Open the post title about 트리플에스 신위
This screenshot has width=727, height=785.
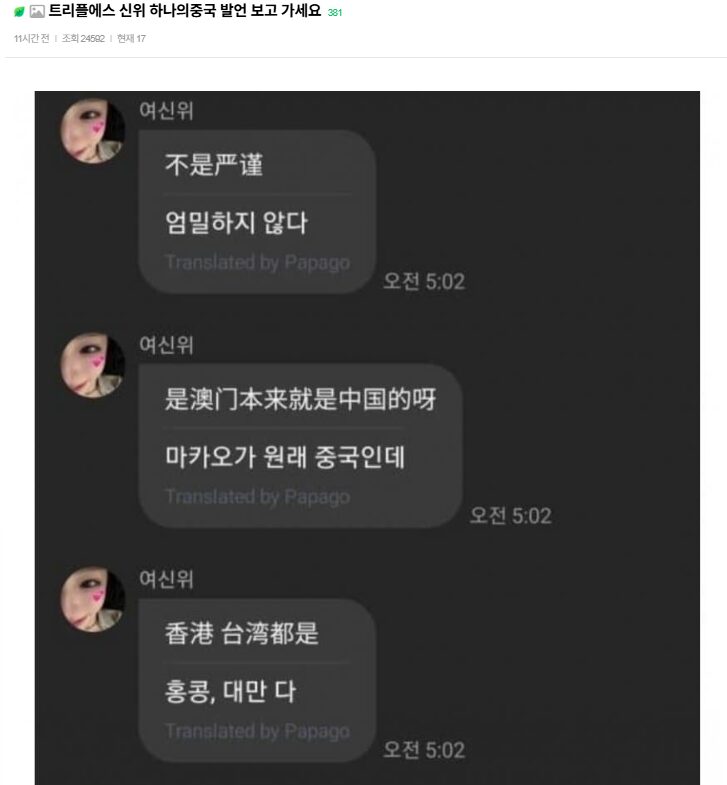coord(185,11)
